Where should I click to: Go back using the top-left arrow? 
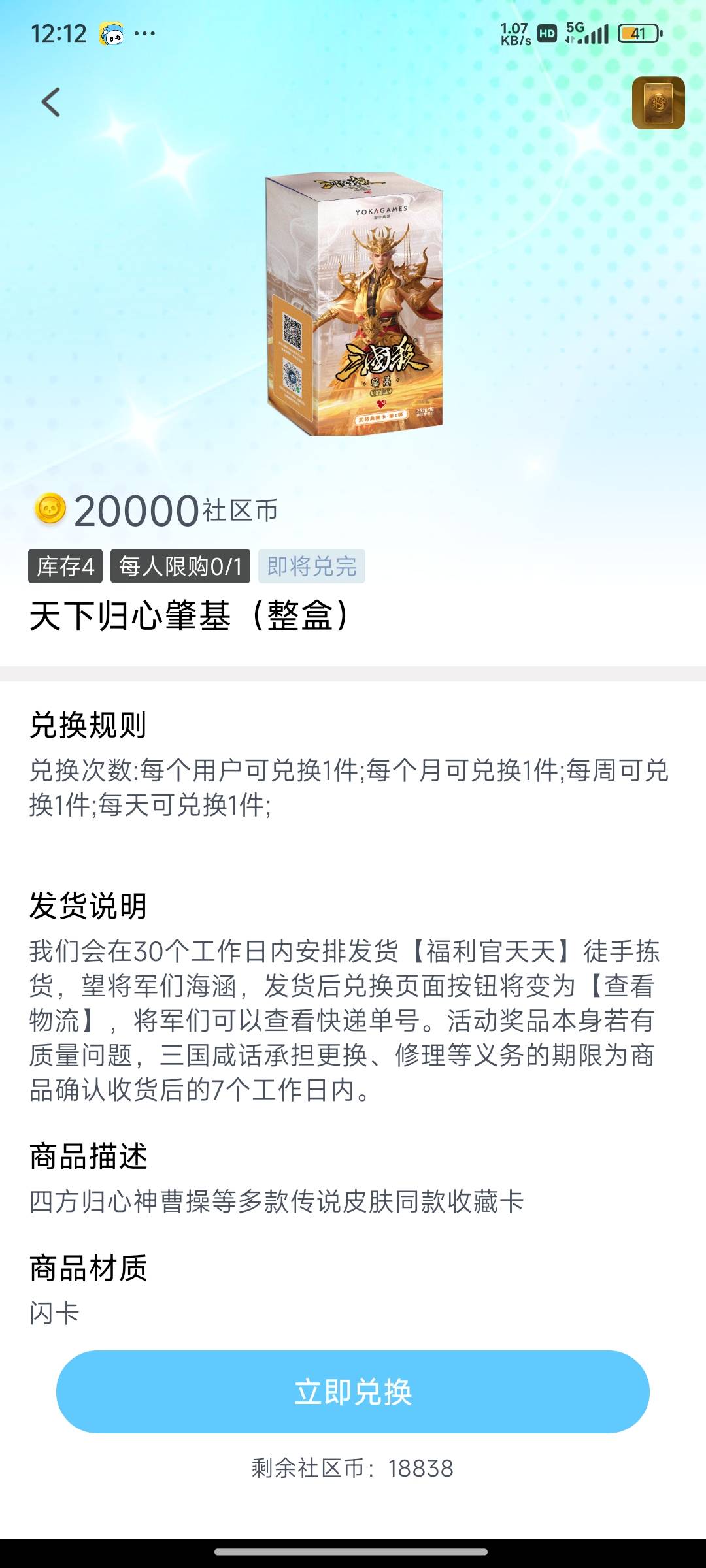click(x=51, y=103)
